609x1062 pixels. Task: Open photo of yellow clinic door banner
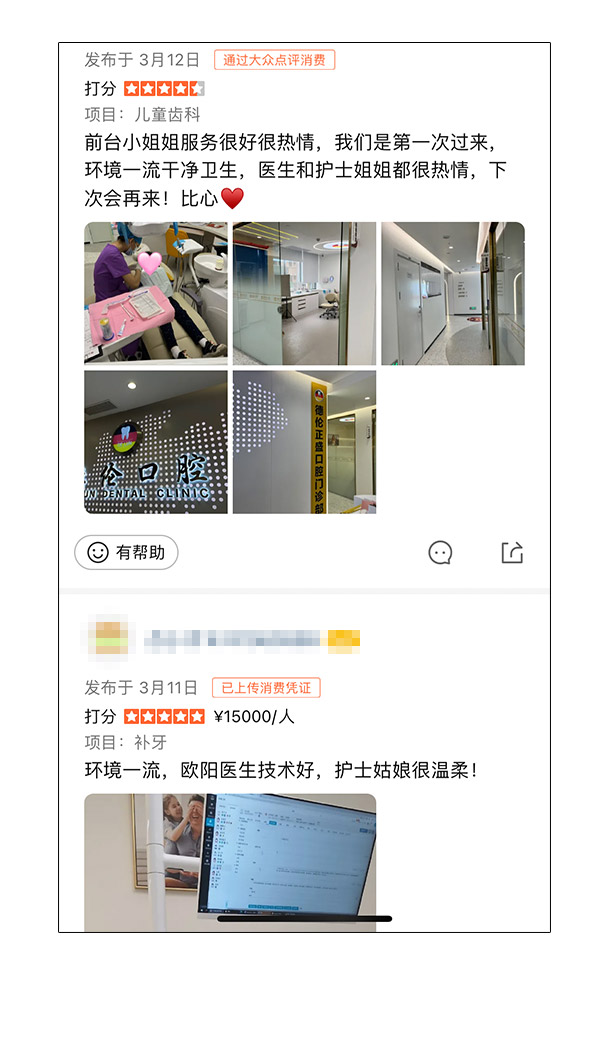click(304, 442)
